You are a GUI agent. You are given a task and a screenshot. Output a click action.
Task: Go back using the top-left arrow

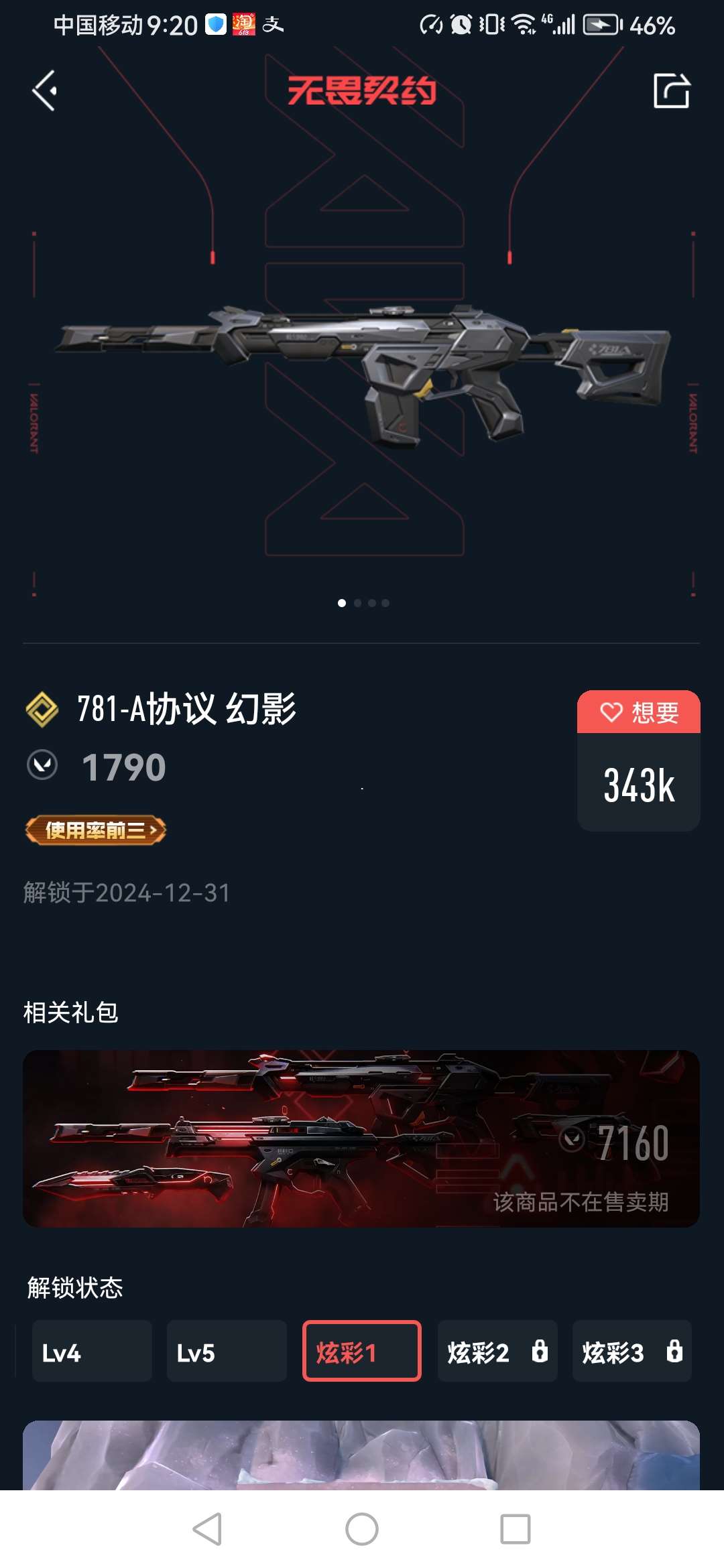pyautogui.click(x=45, y=90)
